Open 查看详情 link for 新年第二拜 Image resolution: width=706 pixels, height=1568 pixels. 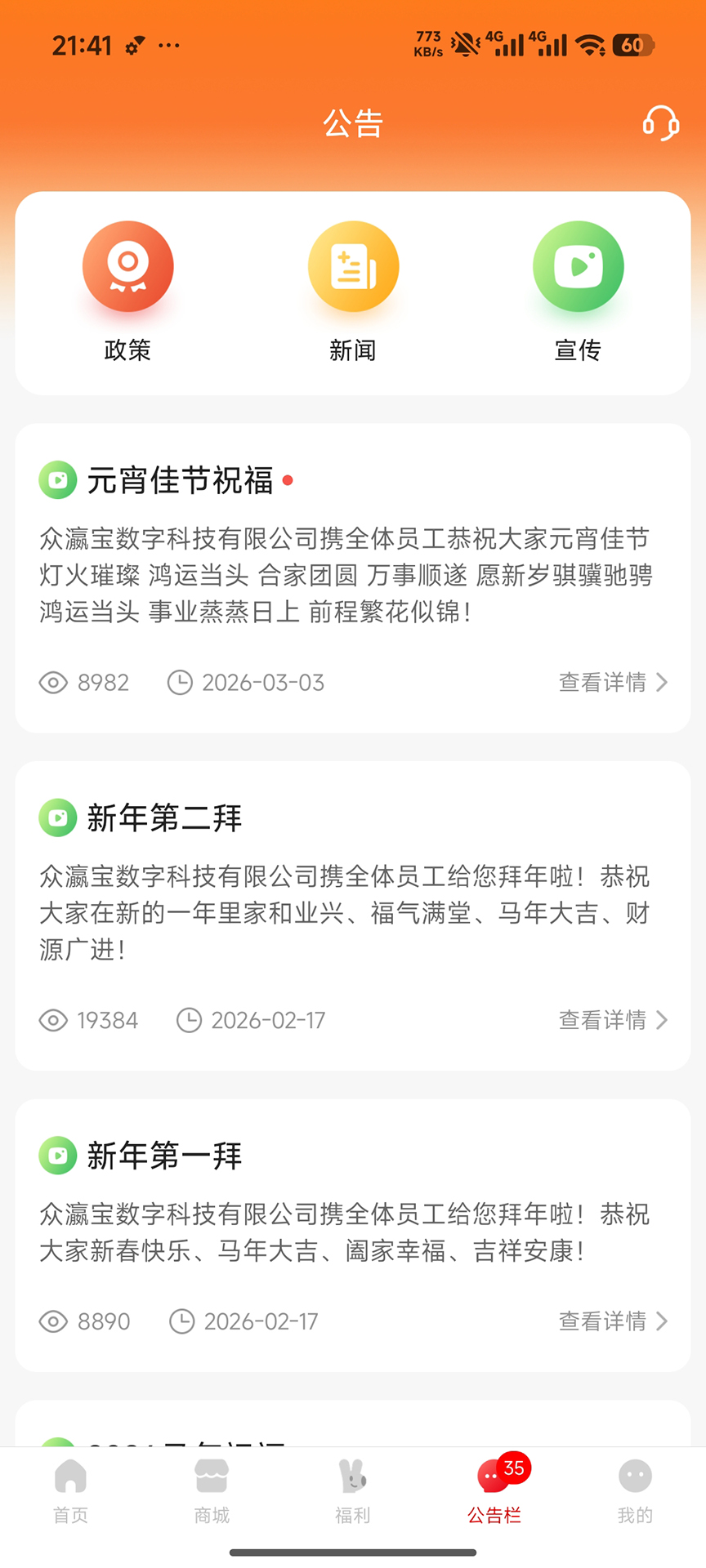click(601, 1020)
